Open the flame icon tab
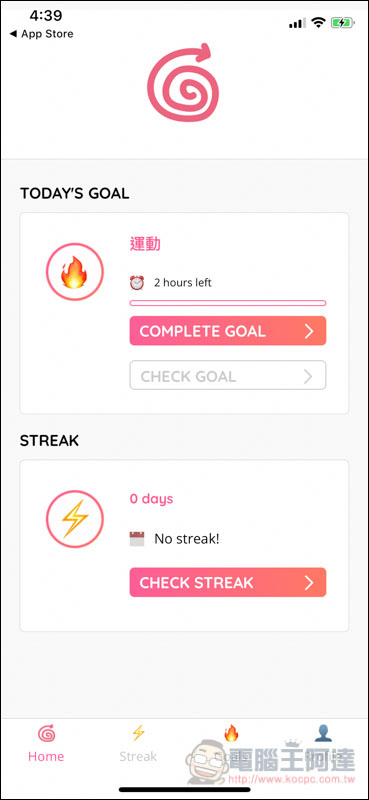Viewport: 369px width, 800px height. (231, 742)
